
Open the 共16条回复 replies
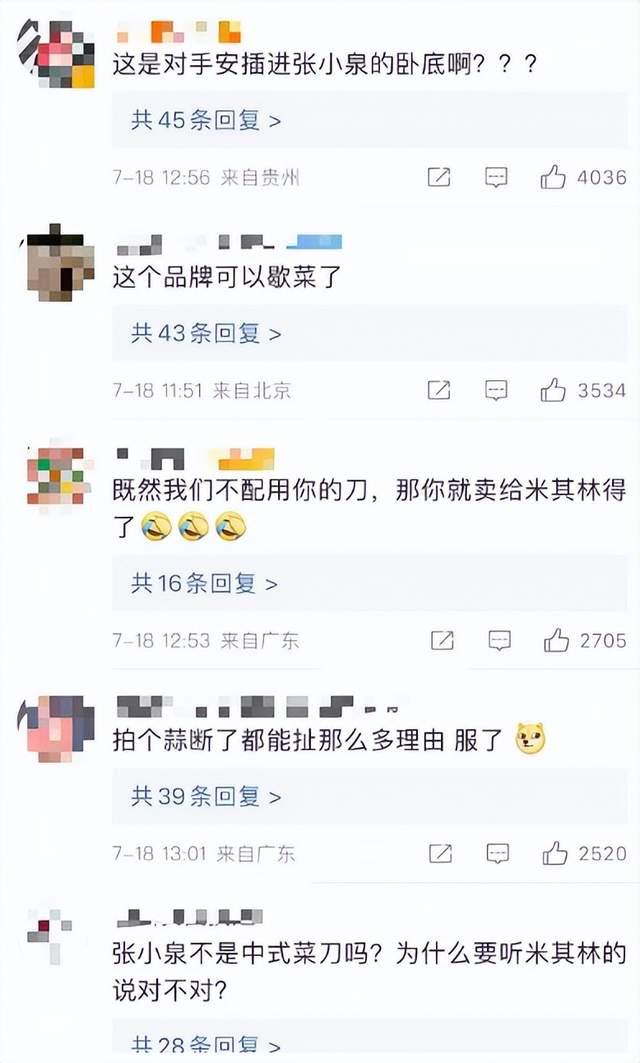[x=204, y=583]
